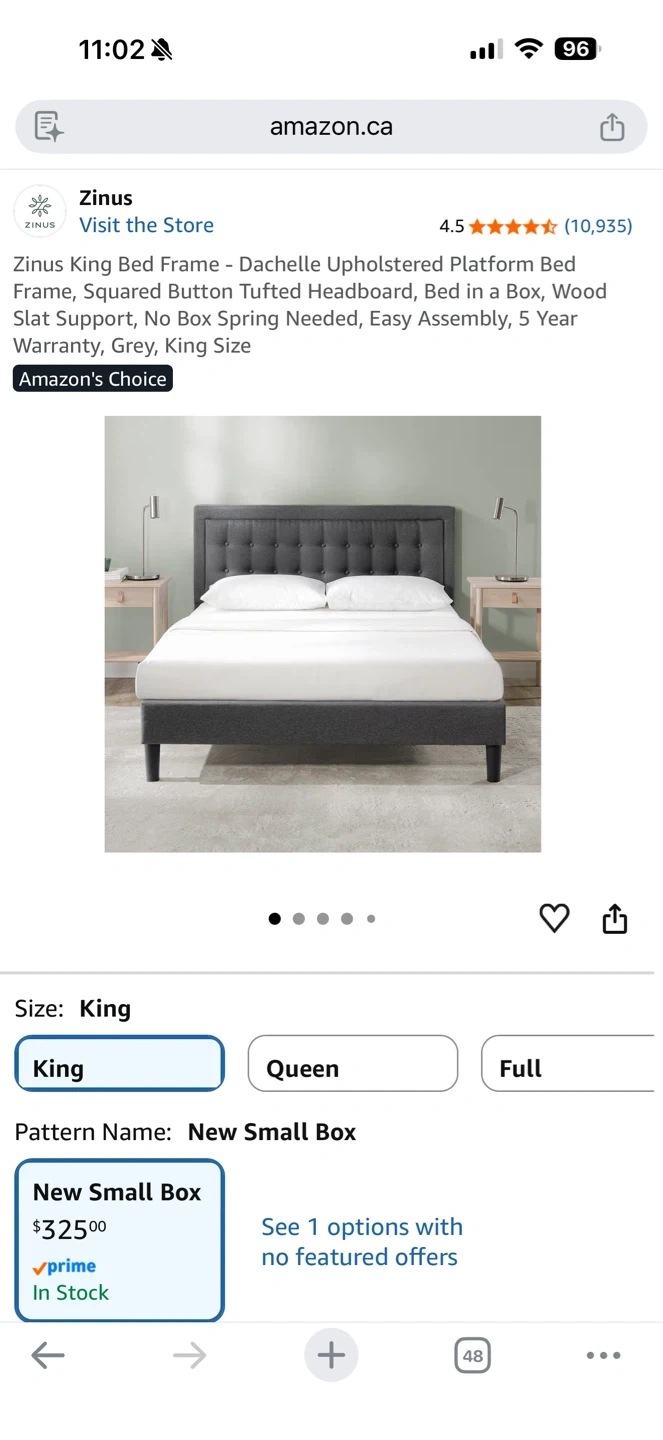Open a new browser tab
The height and width of the screenshot is (1440, 663).
(x=331, y=1356)
